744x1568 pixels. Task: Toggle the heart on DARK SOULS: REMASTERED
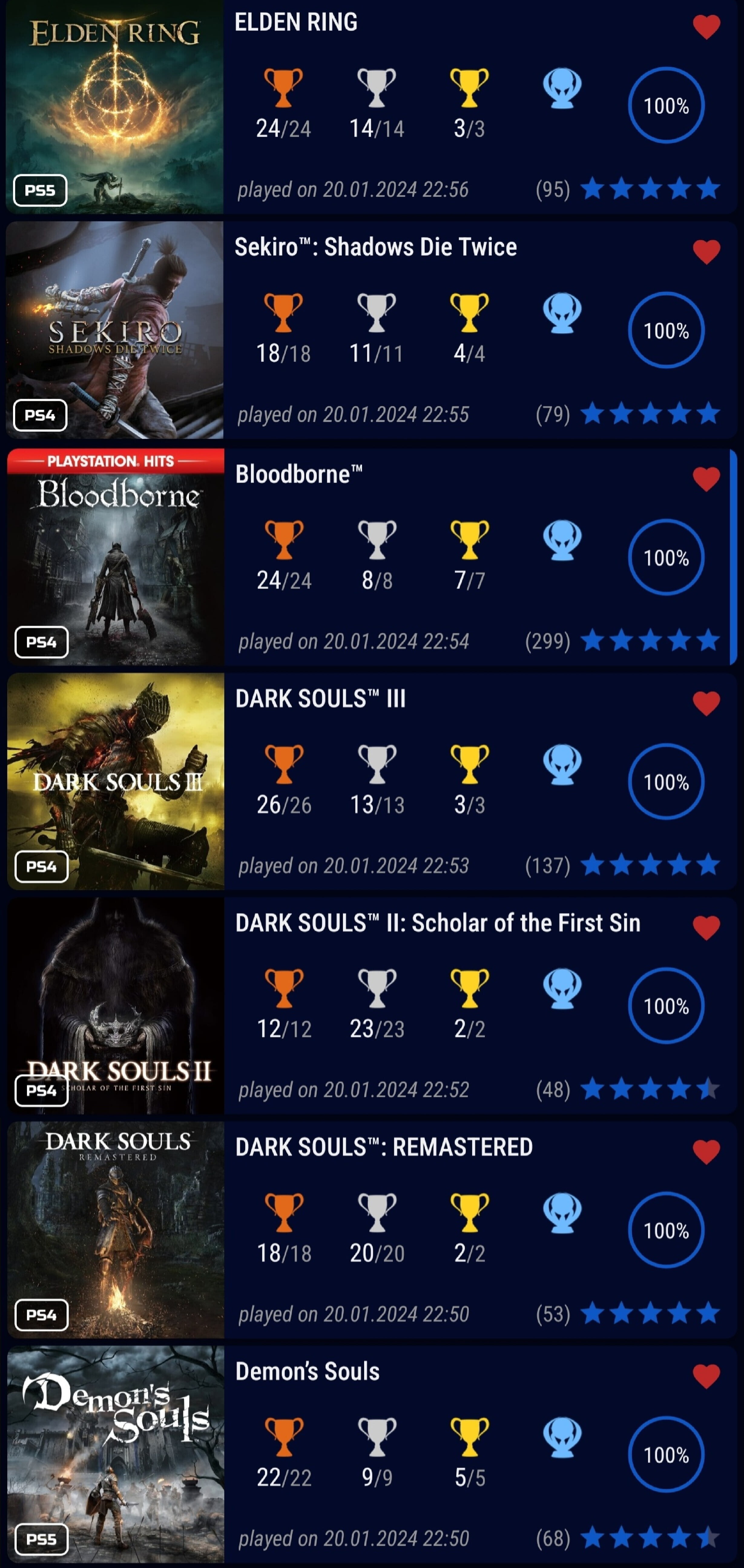[706, 1152]
